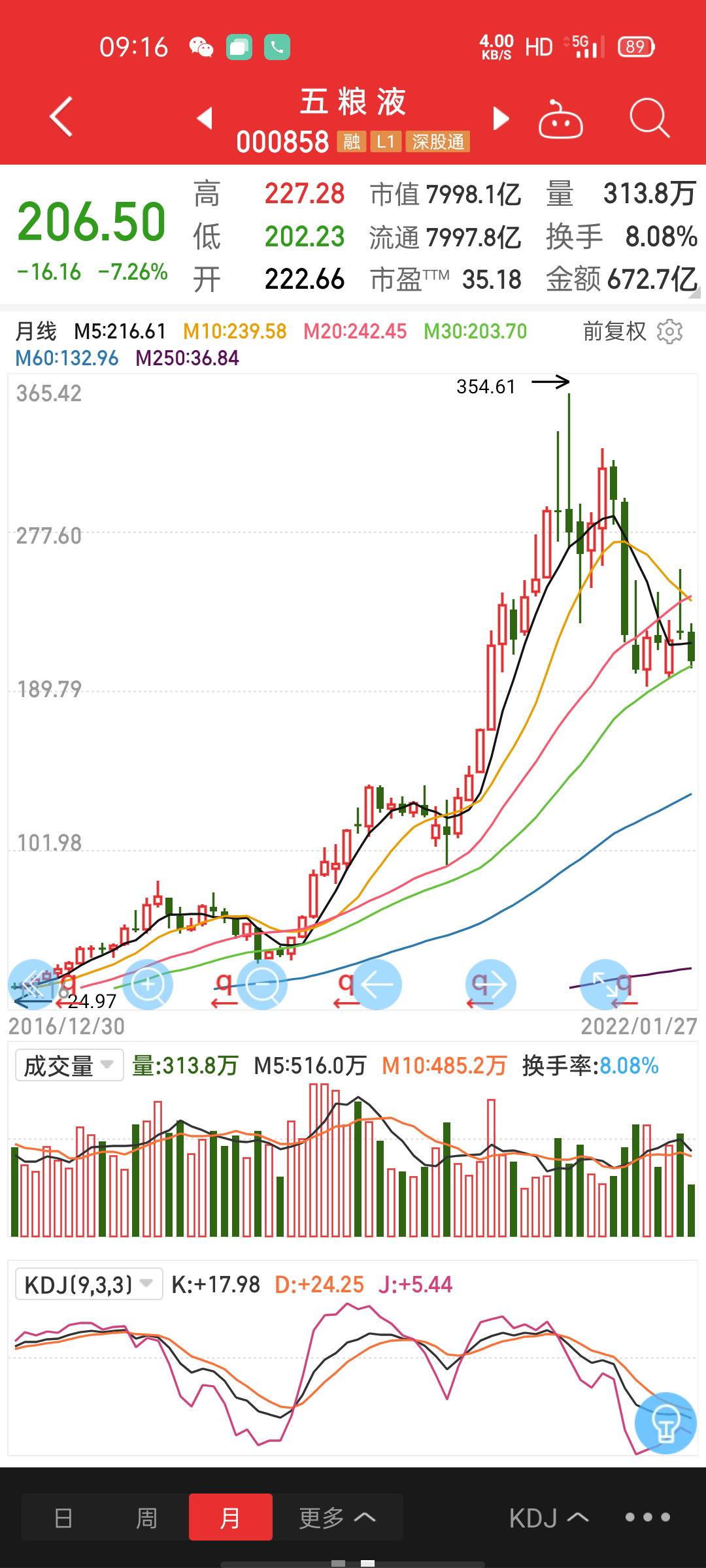Open the 成交量 indicator dropdown
The width and height of the screenshot is (706, 1568).
[x=69, y=1066]
